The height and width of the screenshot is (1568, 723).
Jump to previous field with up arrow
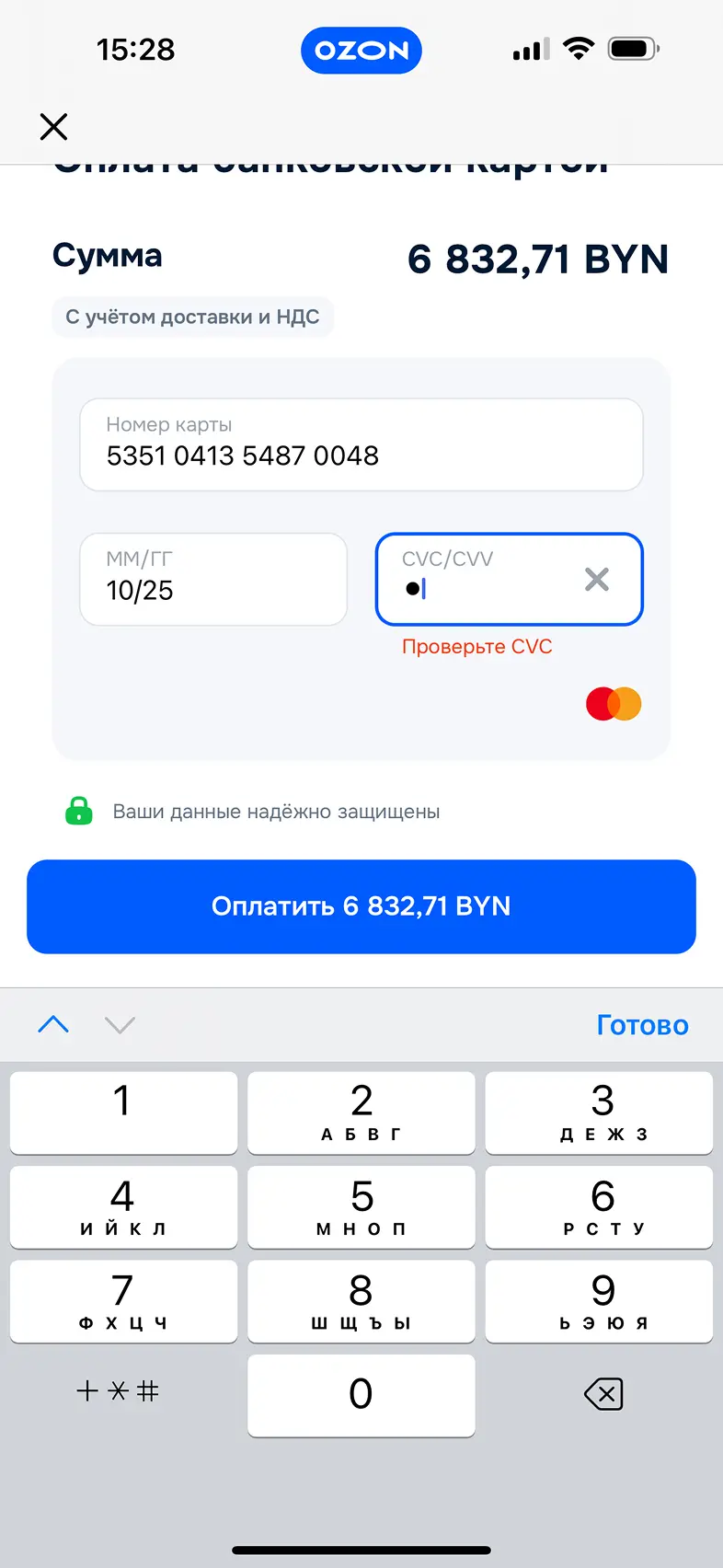tap(53, 1024)
